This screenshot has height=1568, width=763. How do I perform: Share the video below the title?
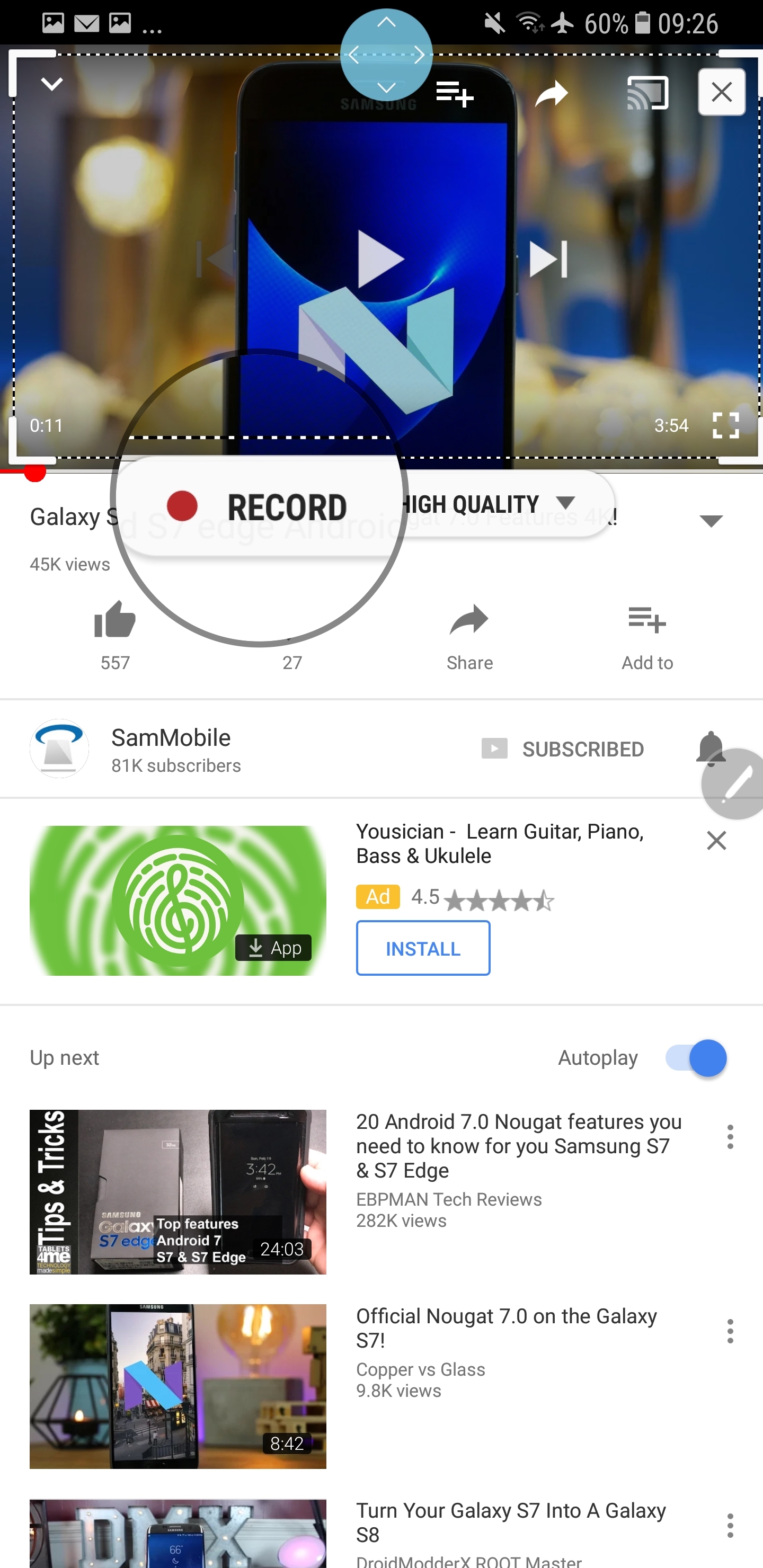pos(469,636)
